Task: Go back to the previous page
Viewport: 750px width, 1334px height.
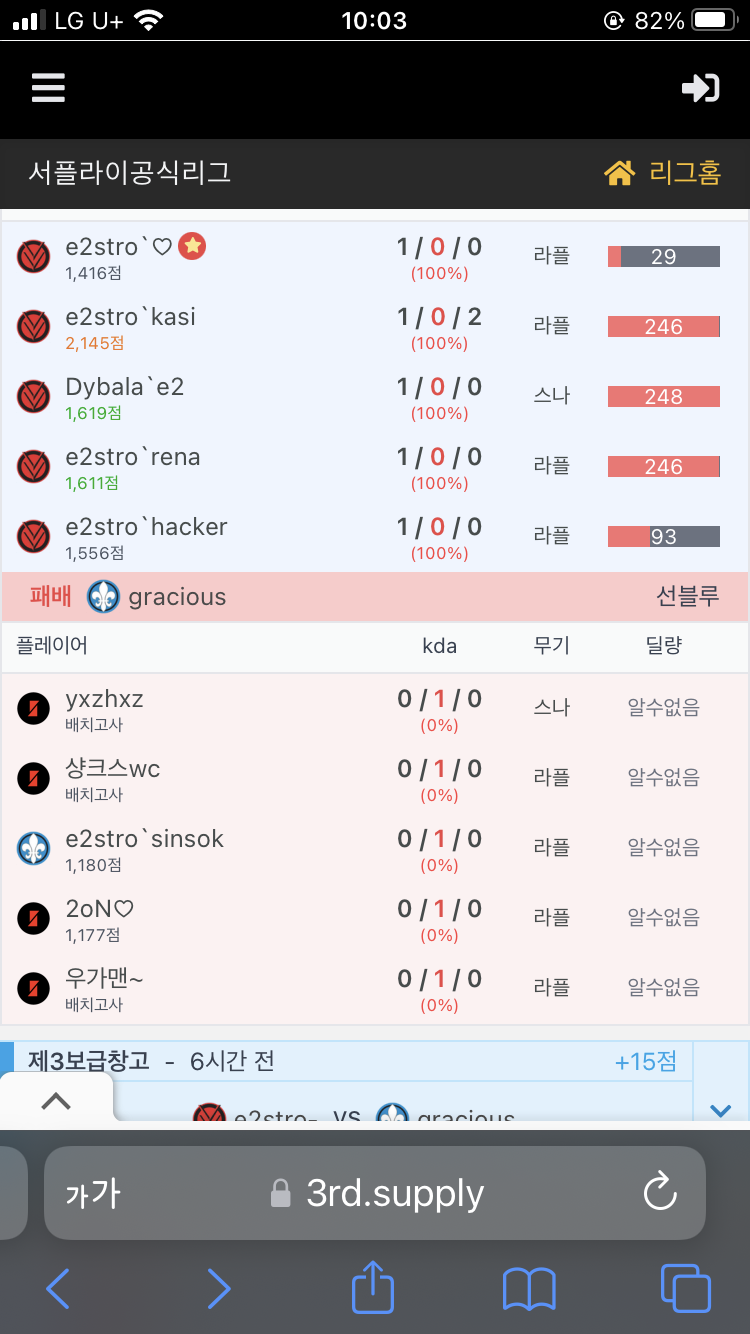Action: tap(58, 1289)
